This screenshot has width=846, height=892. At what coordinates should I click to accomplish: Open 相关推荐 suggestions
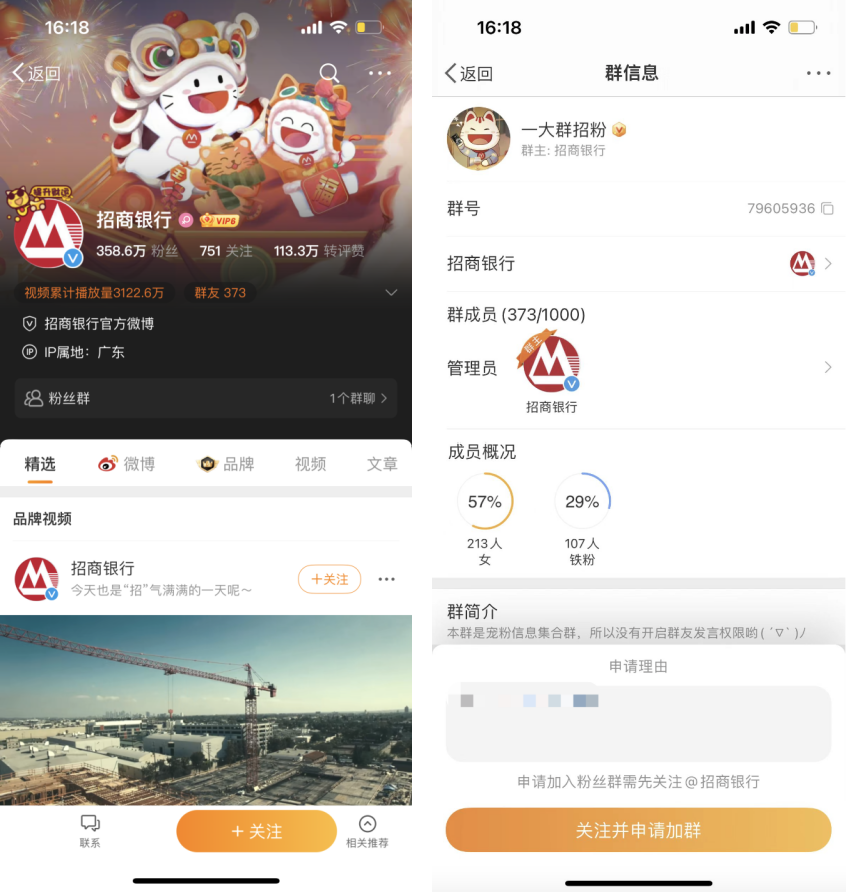367,830
